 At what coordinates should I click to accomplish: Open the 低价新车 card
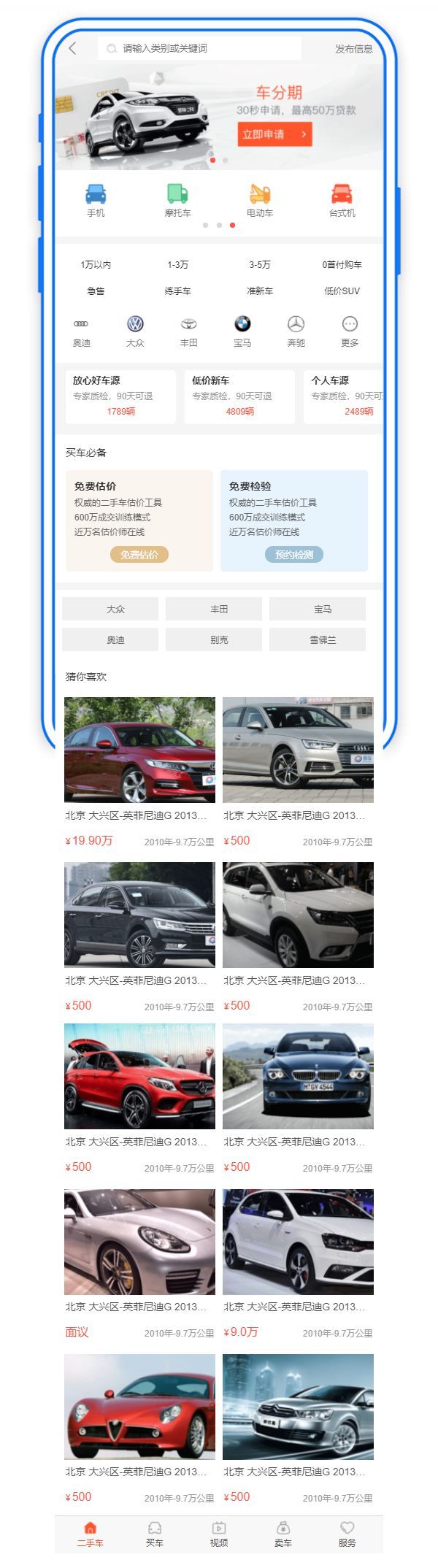coord(239,396)
